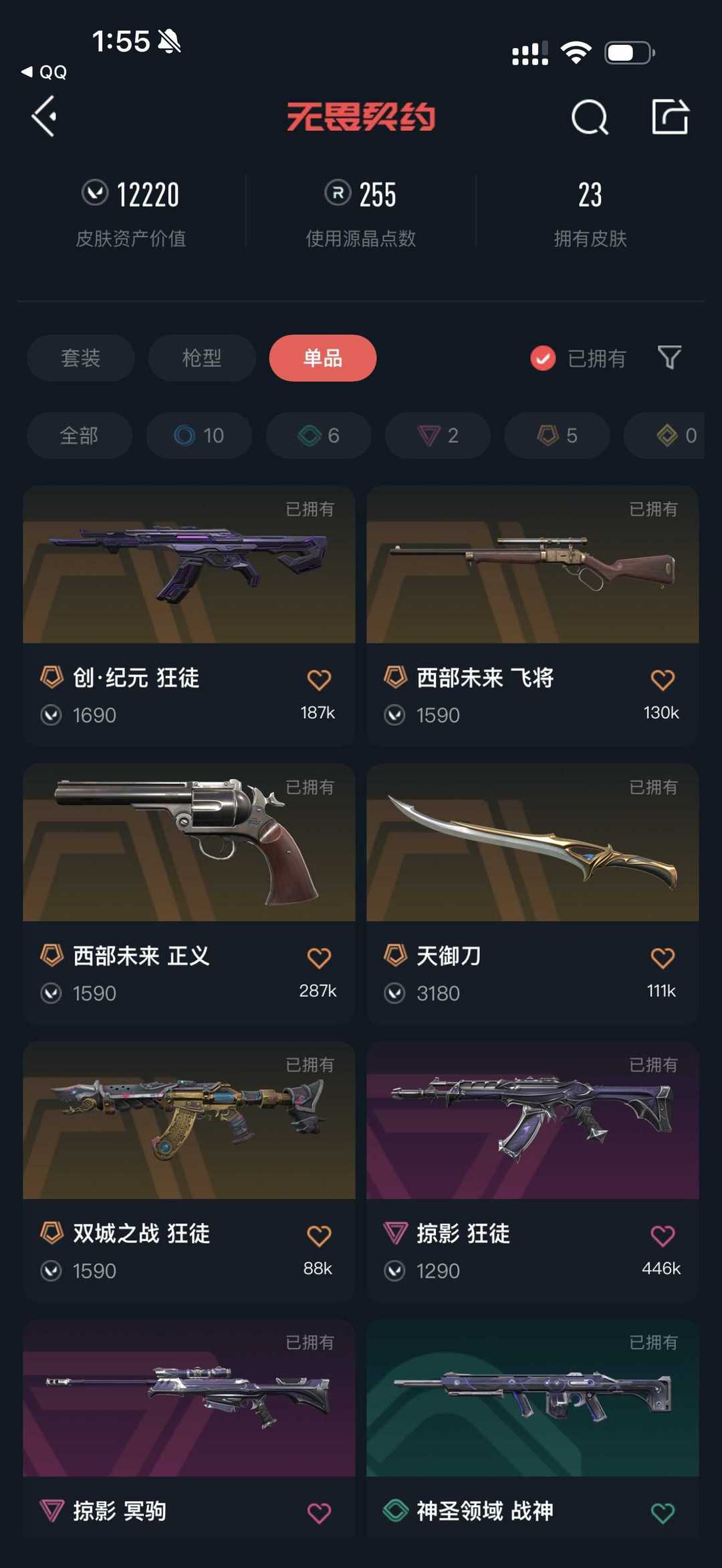722x1568 pixels.
Task: Select the 全部 rarity chip
Action: (x=80, y=436)
